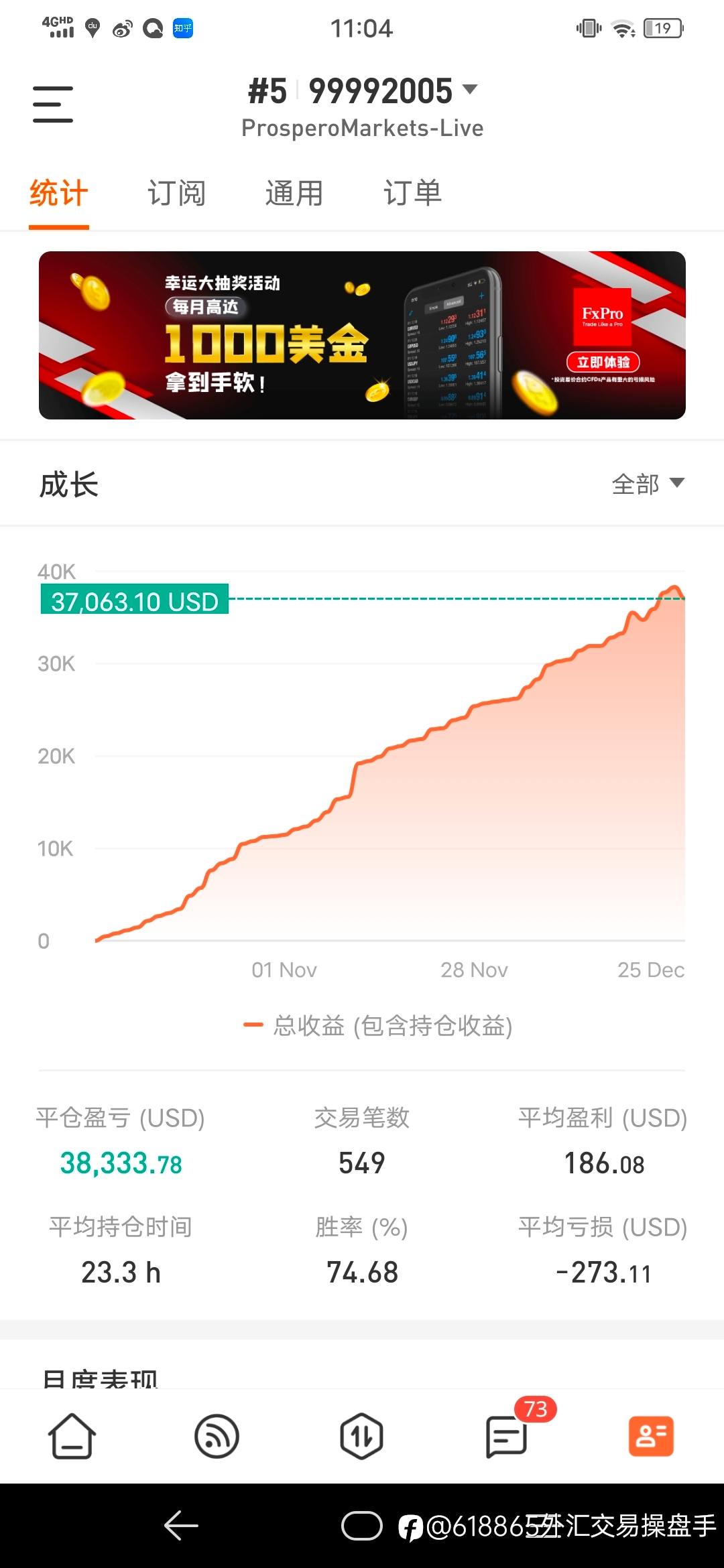This screenshot has height=1568, width=724.
Task: Open the signals feed tab
Action: point(217,1436)
